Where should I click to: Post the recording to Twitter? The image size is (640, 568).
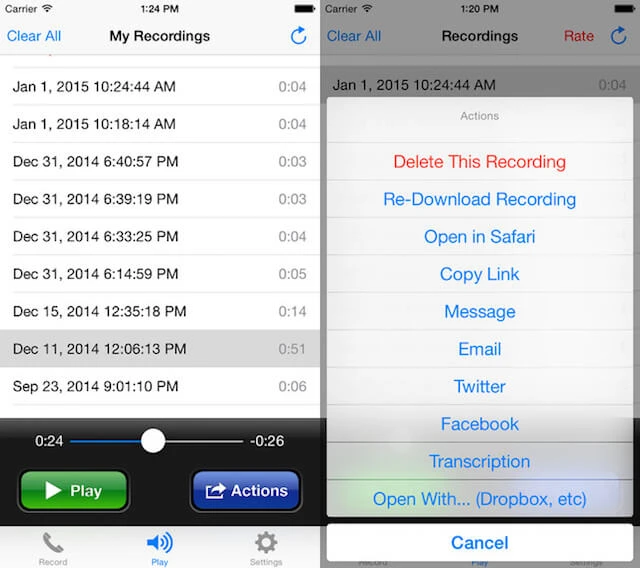[479, 387]
